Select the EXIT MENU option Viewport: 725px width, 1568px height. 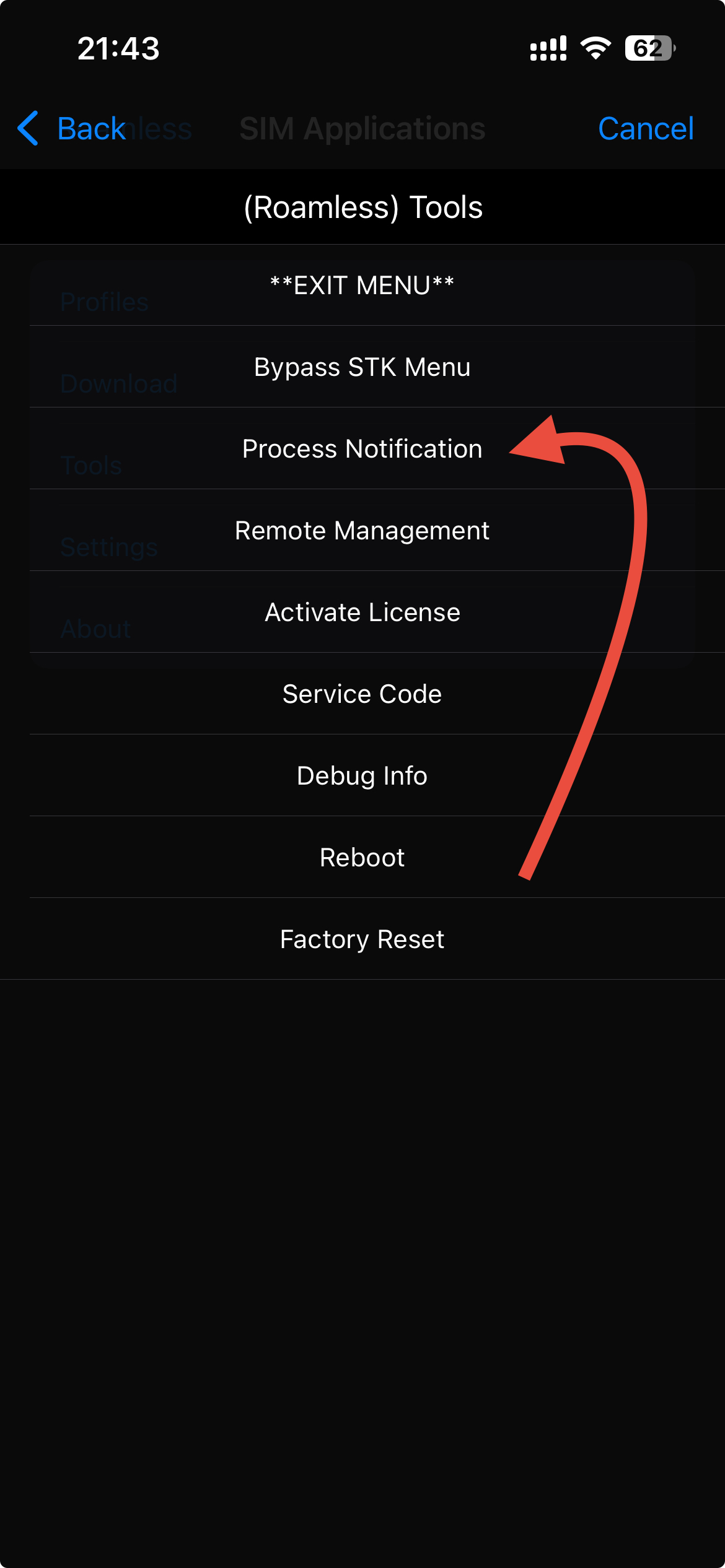(362, 285)
